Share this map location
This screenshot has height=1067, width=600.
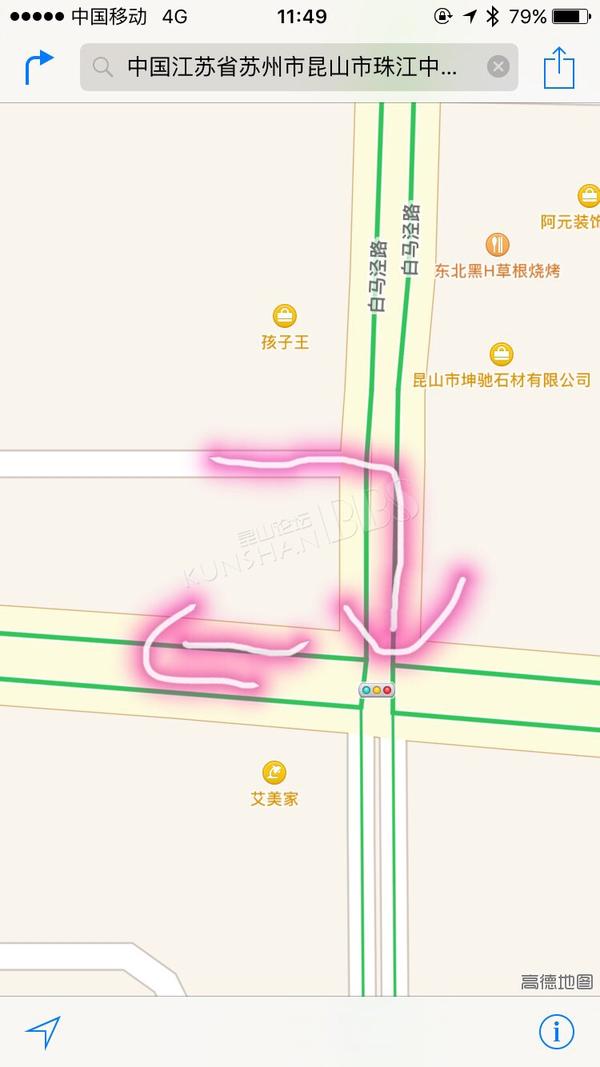point(559,67)
